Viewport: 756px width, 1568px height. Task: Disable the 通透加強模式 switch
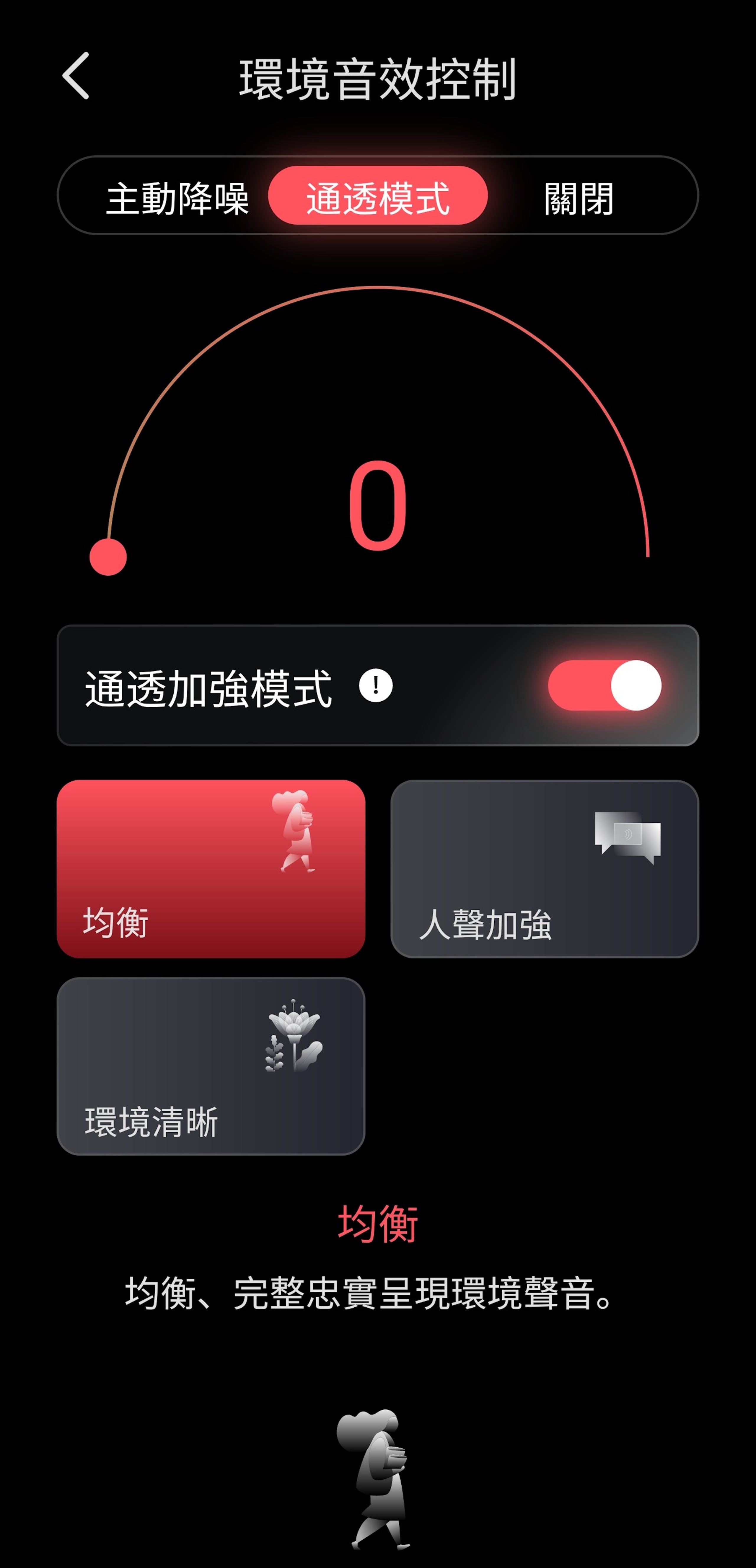pos(604,685)
